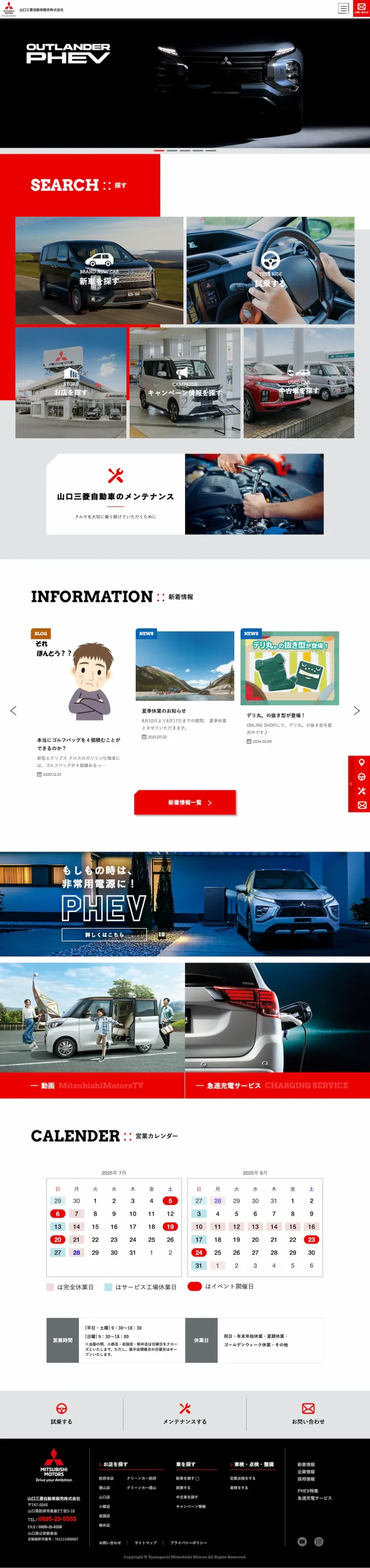Show the previous information carousel items

[13, 710]
